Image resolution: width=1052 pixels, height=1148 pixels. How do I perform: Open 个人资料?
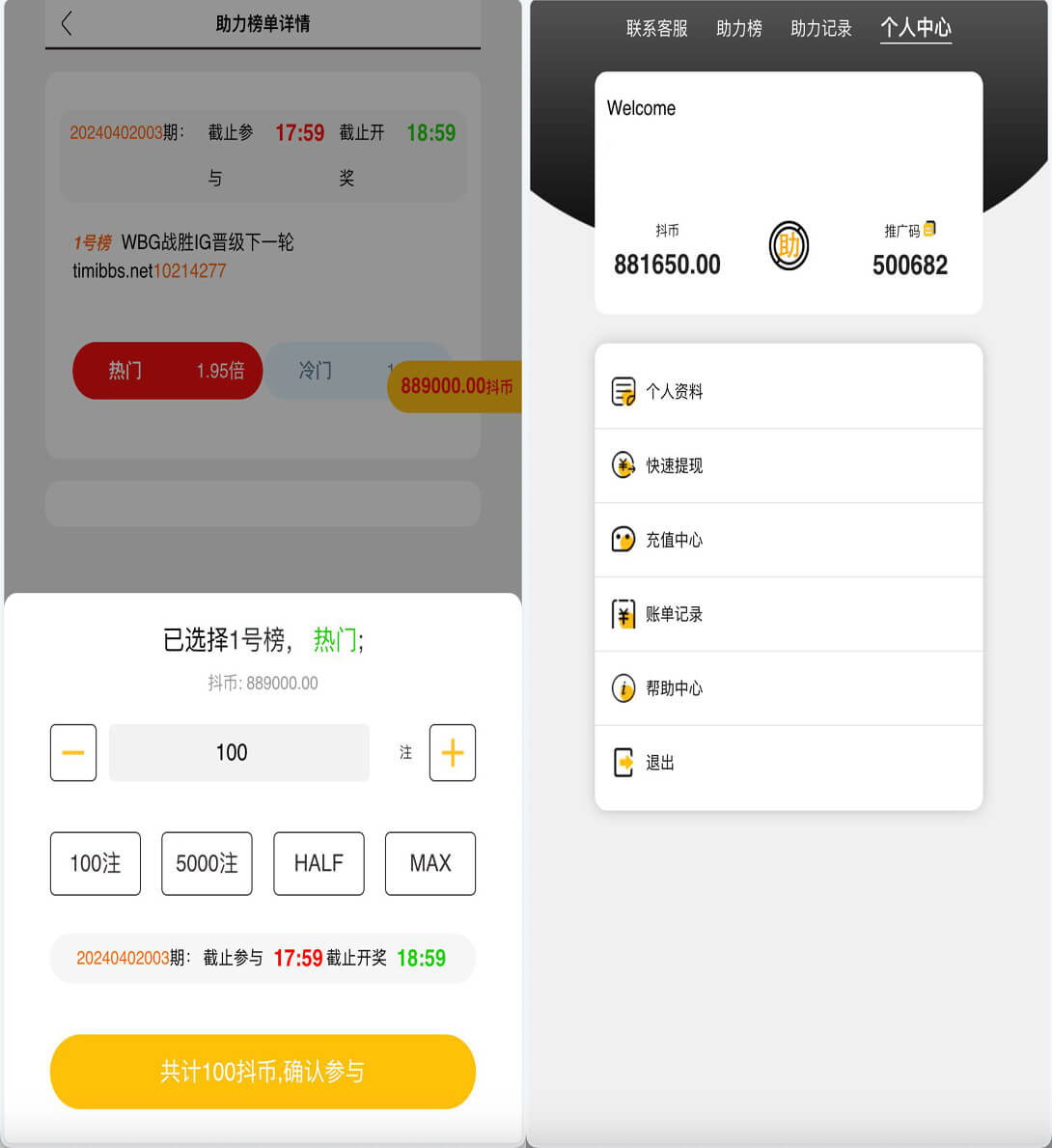(x=789, y=391)
